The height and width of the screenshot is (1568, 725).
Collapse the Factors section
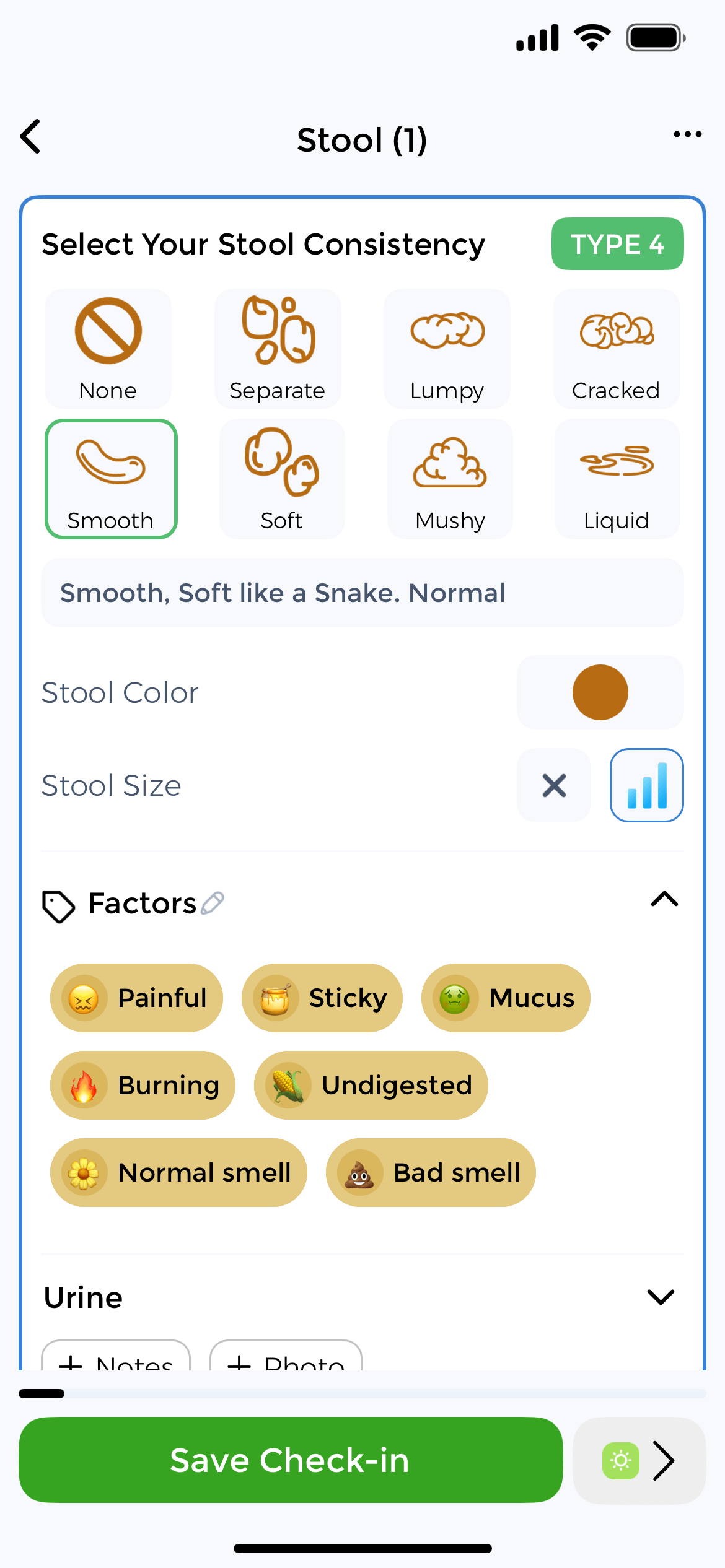point(664,899)
